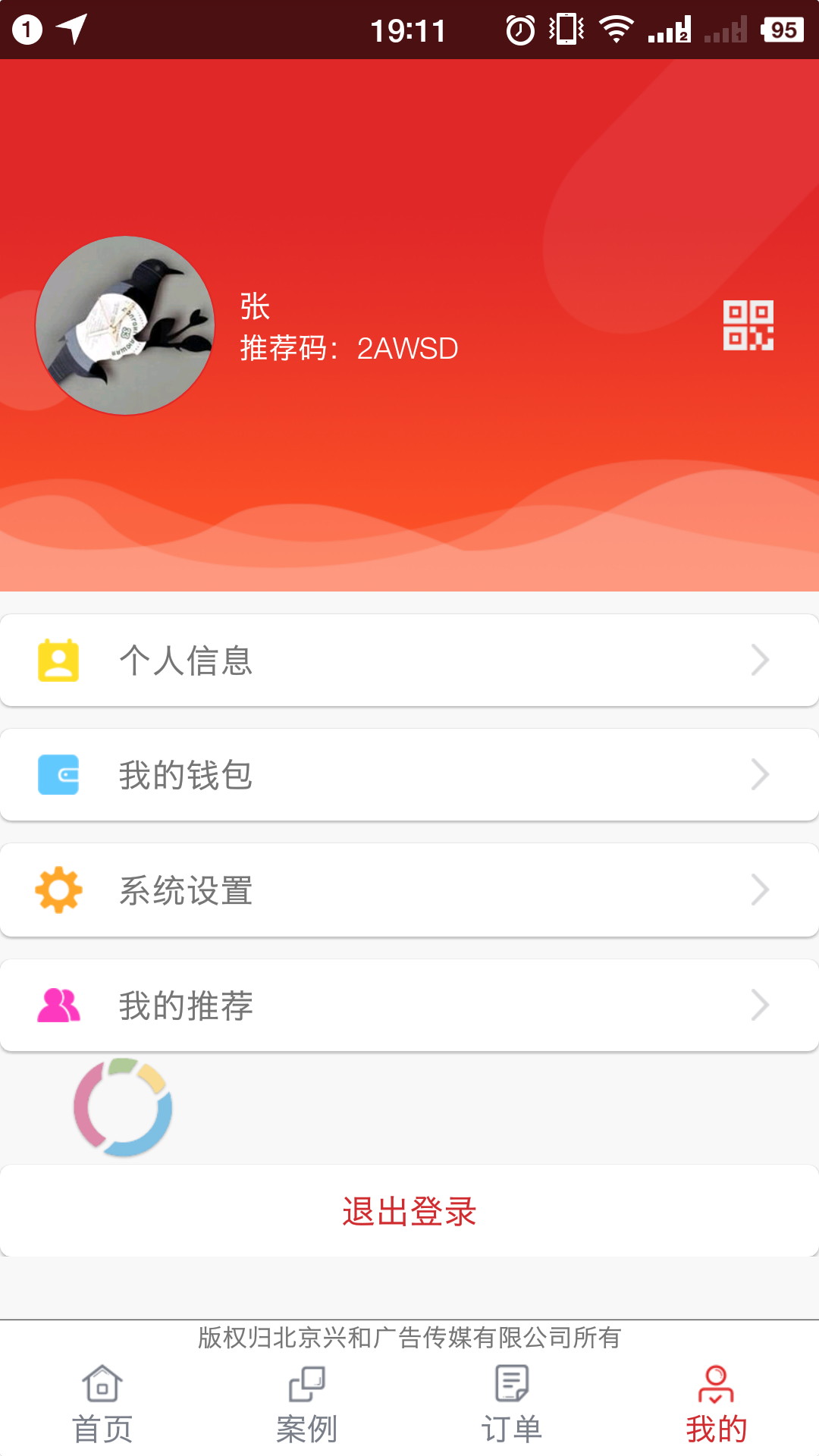Tap the blue wallet icon

[57, 775]
